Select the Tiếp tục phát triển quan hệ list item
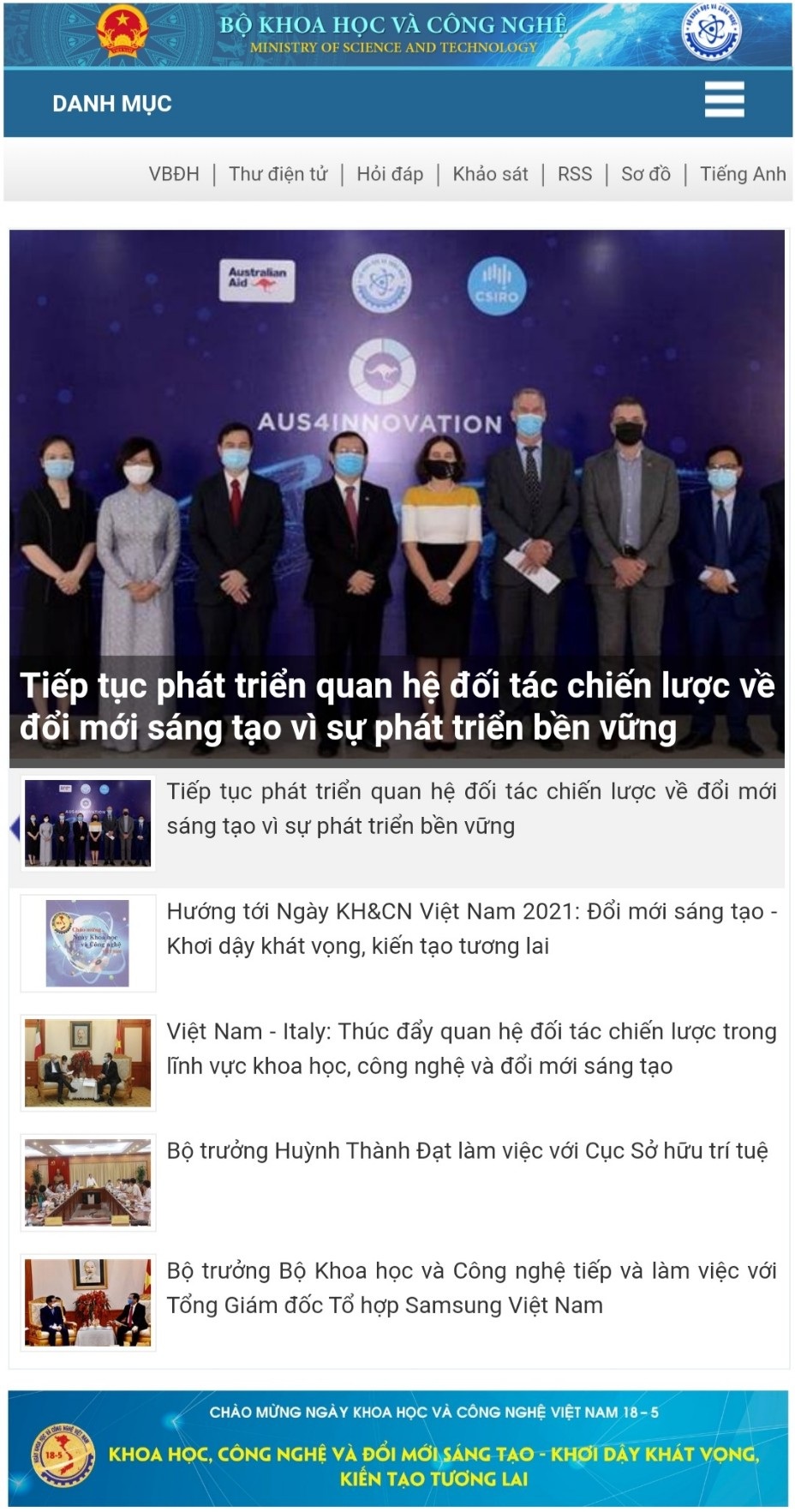795x1512 pixels. [x=470, y=808]
